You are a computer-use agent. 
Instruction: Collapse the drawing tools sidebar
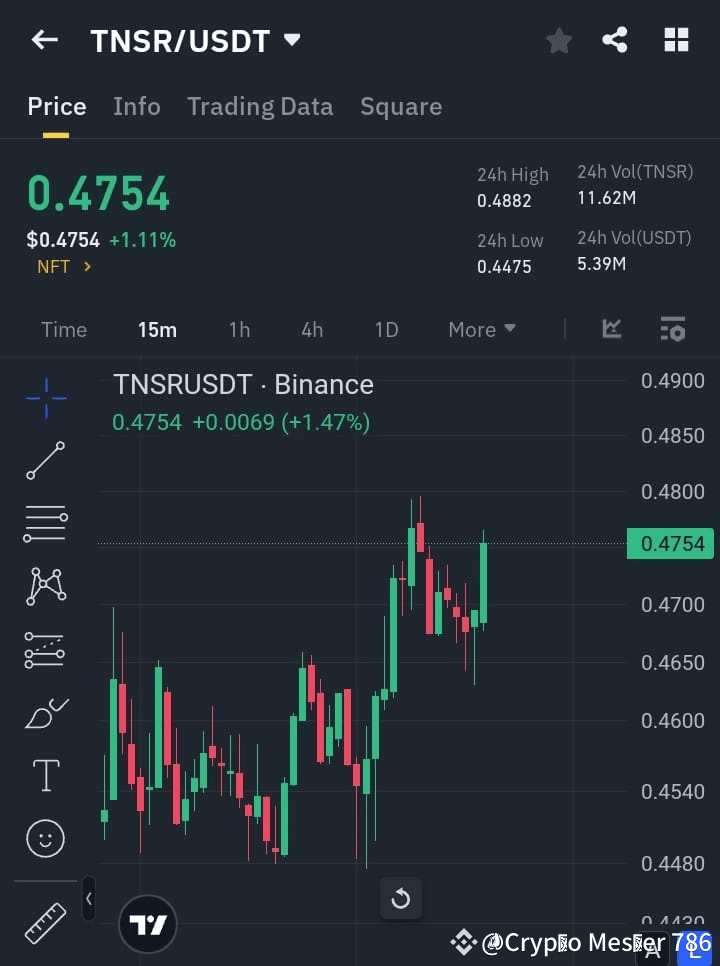click(88, 898)
